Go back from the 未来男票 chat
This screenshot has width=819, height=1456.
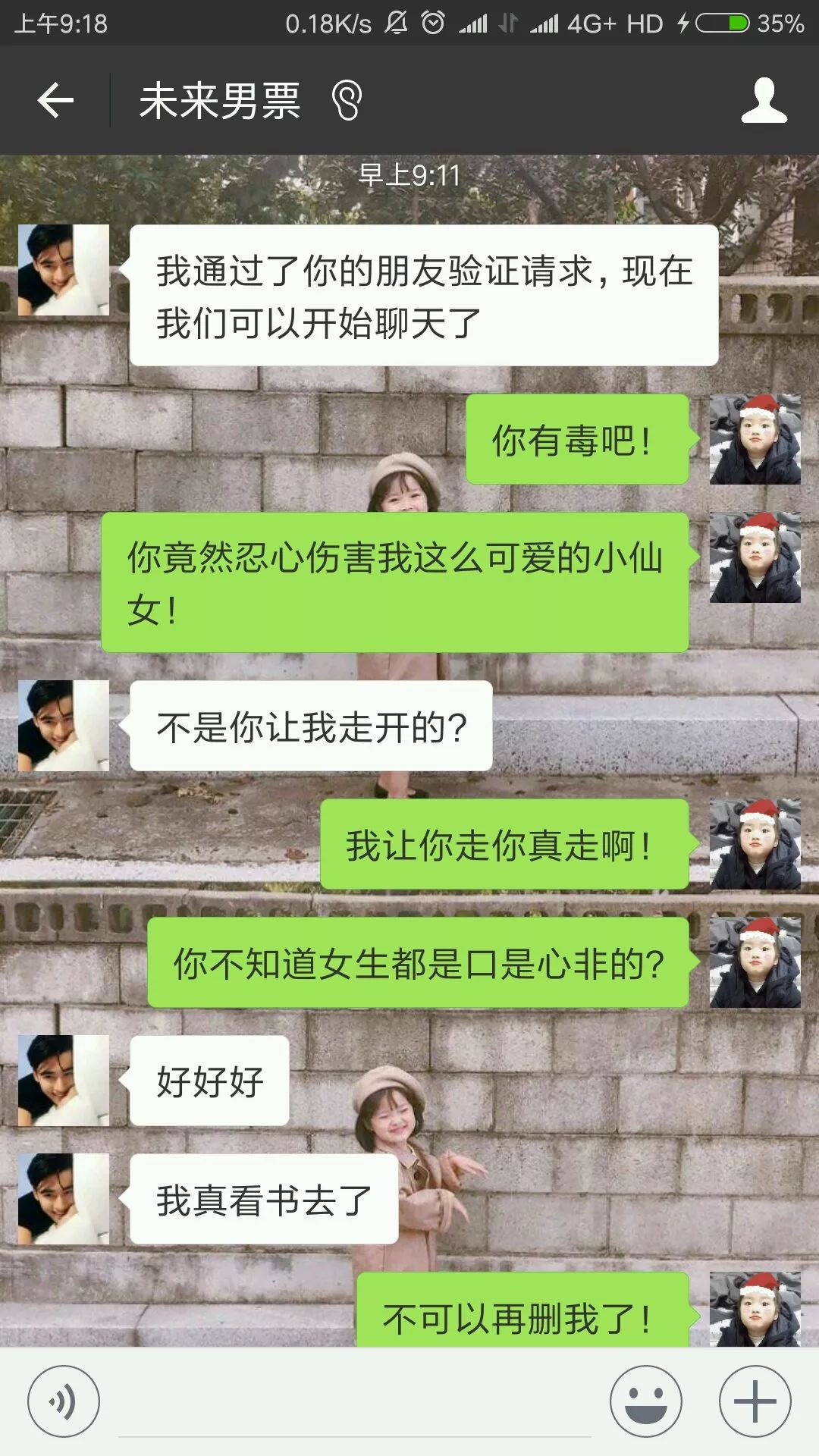55,100
